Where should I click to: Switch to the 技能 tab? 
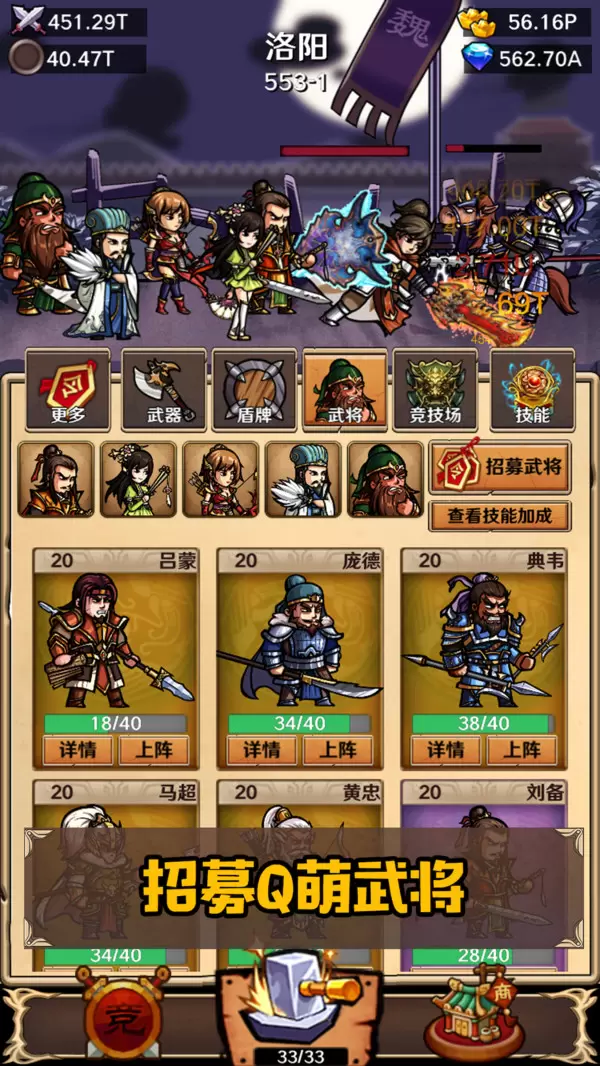531,390
